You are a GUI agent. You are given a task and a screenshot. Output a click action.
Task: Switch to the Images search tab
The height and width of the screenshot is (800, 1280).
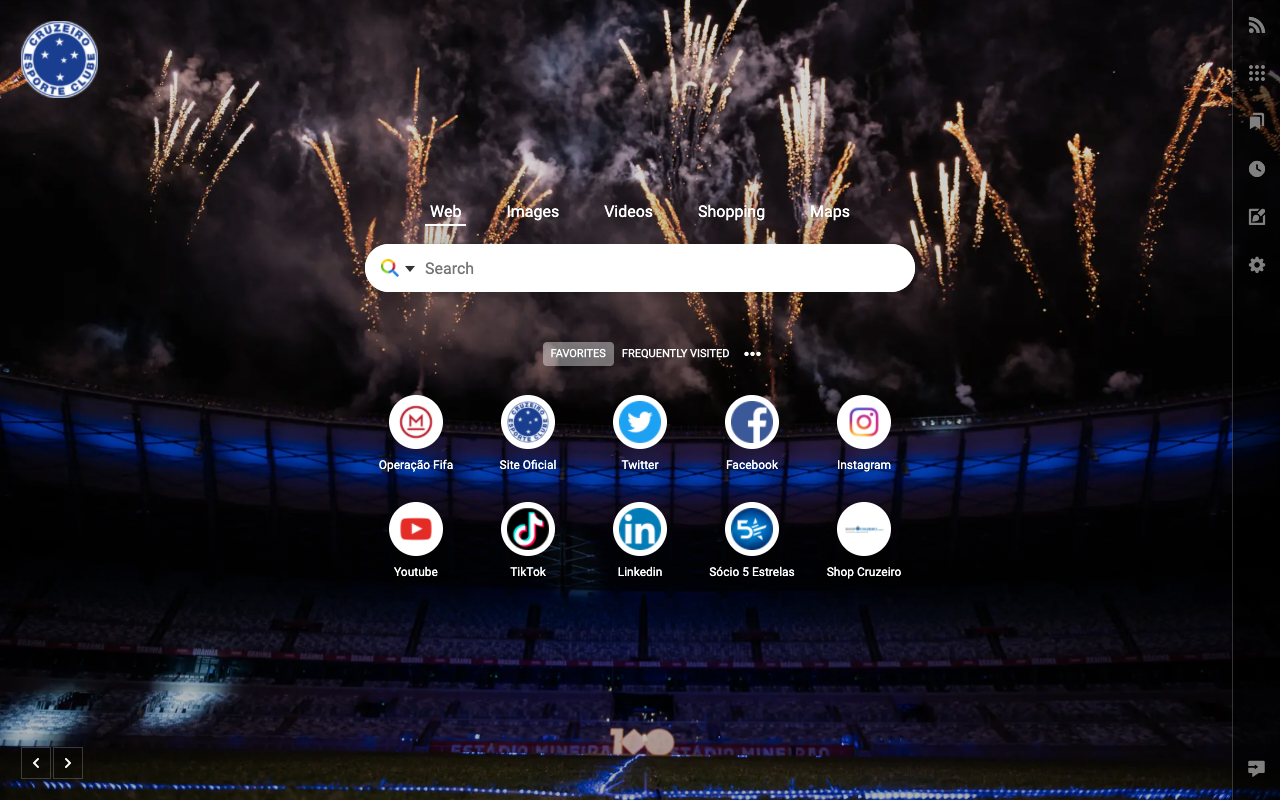tap(532, 211)
